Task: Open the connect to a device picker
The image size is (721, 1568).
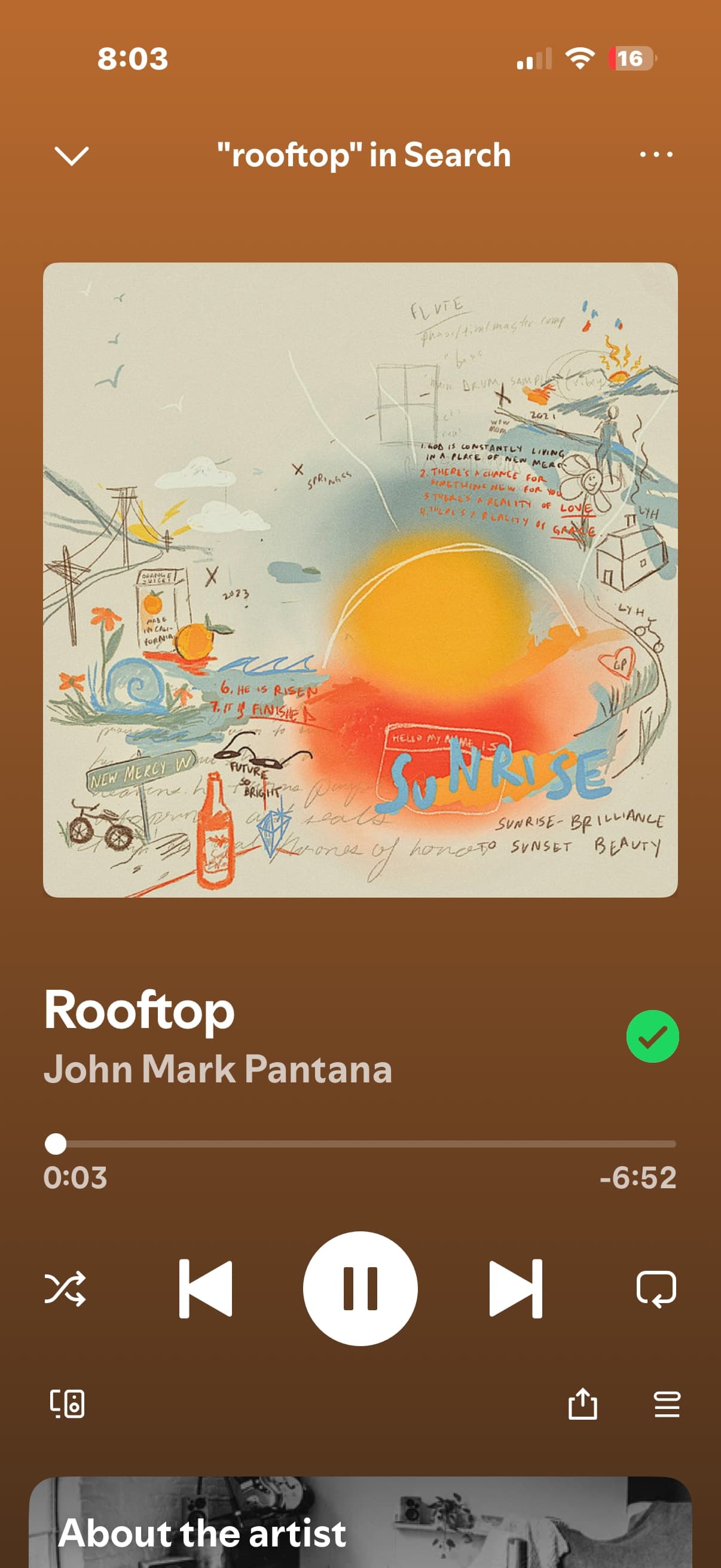Action: tap(67, 1404)
